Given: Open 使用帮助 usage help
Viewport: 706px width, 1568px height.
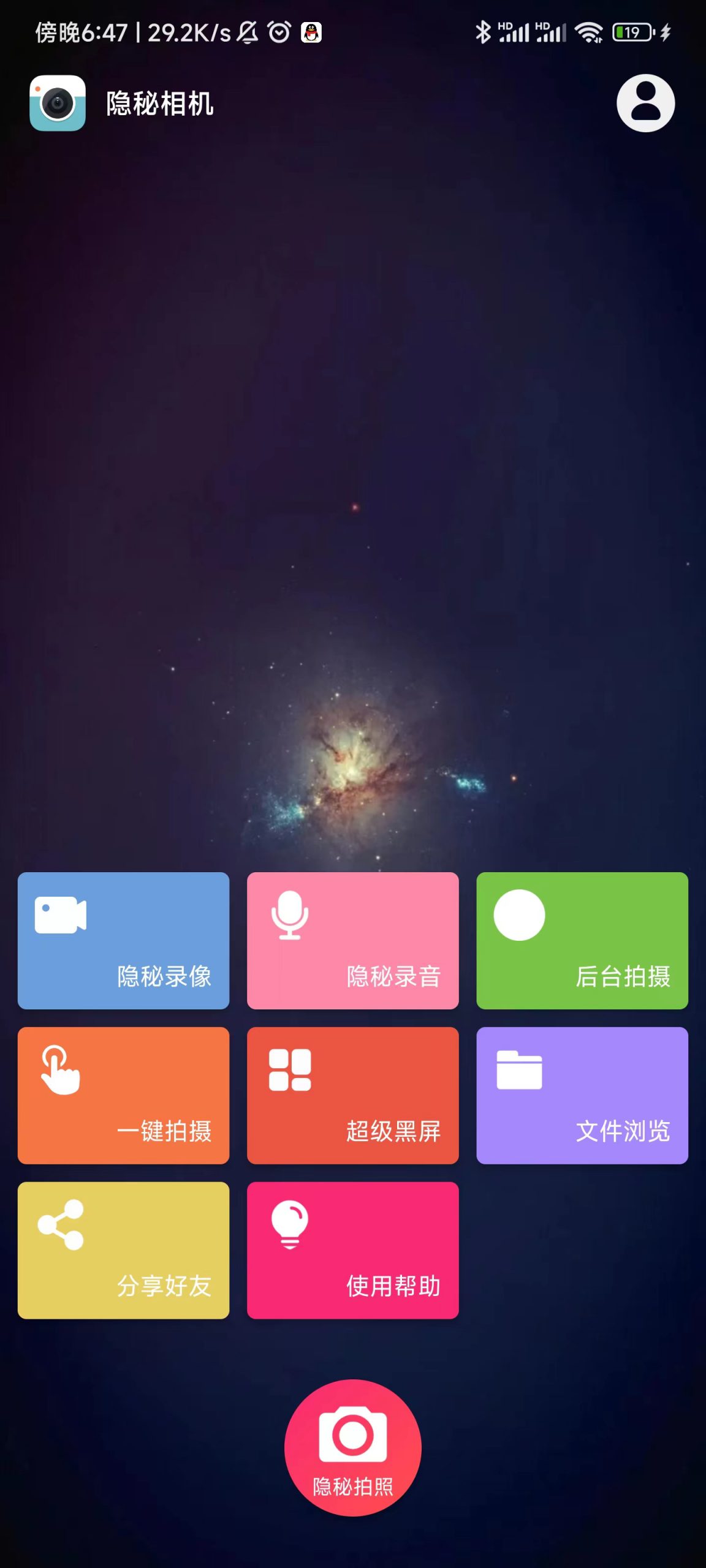Looking at the screenshot, I should point(352,1249).
